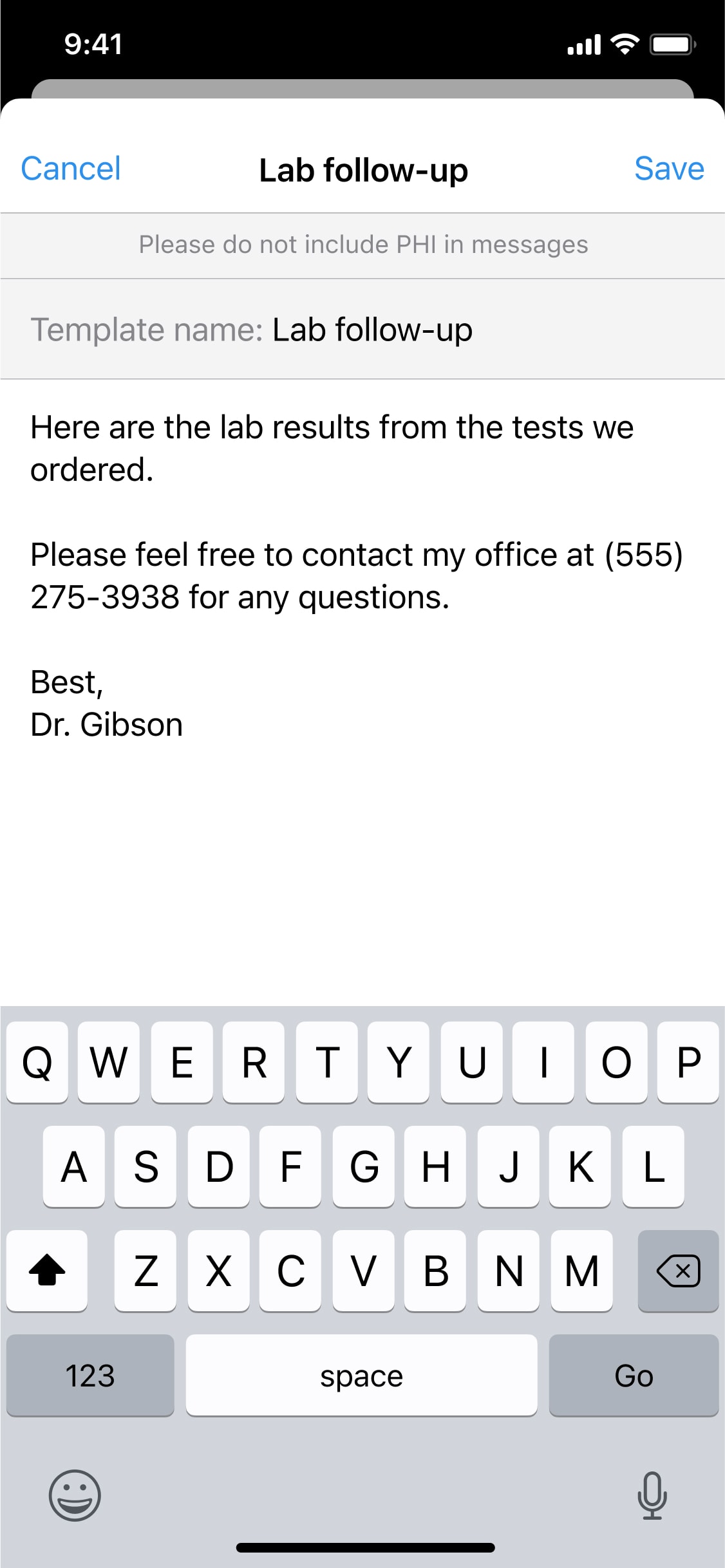This screenshot has width=725, height=1568.
Task: Start dictation with the microphone icon
Action: pos(652,1495)
